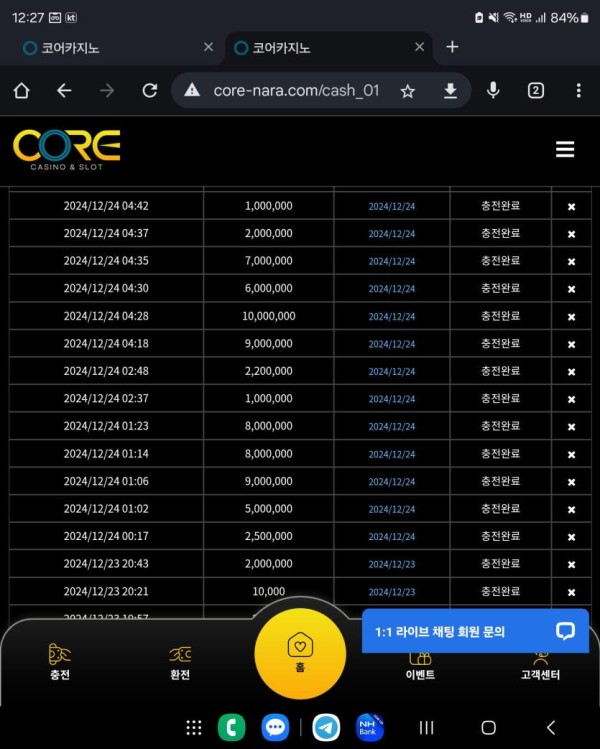The width and height of the screenshot is (600, 749).
Task: Switch to the 환전 tab
Action: coord(180,662)
